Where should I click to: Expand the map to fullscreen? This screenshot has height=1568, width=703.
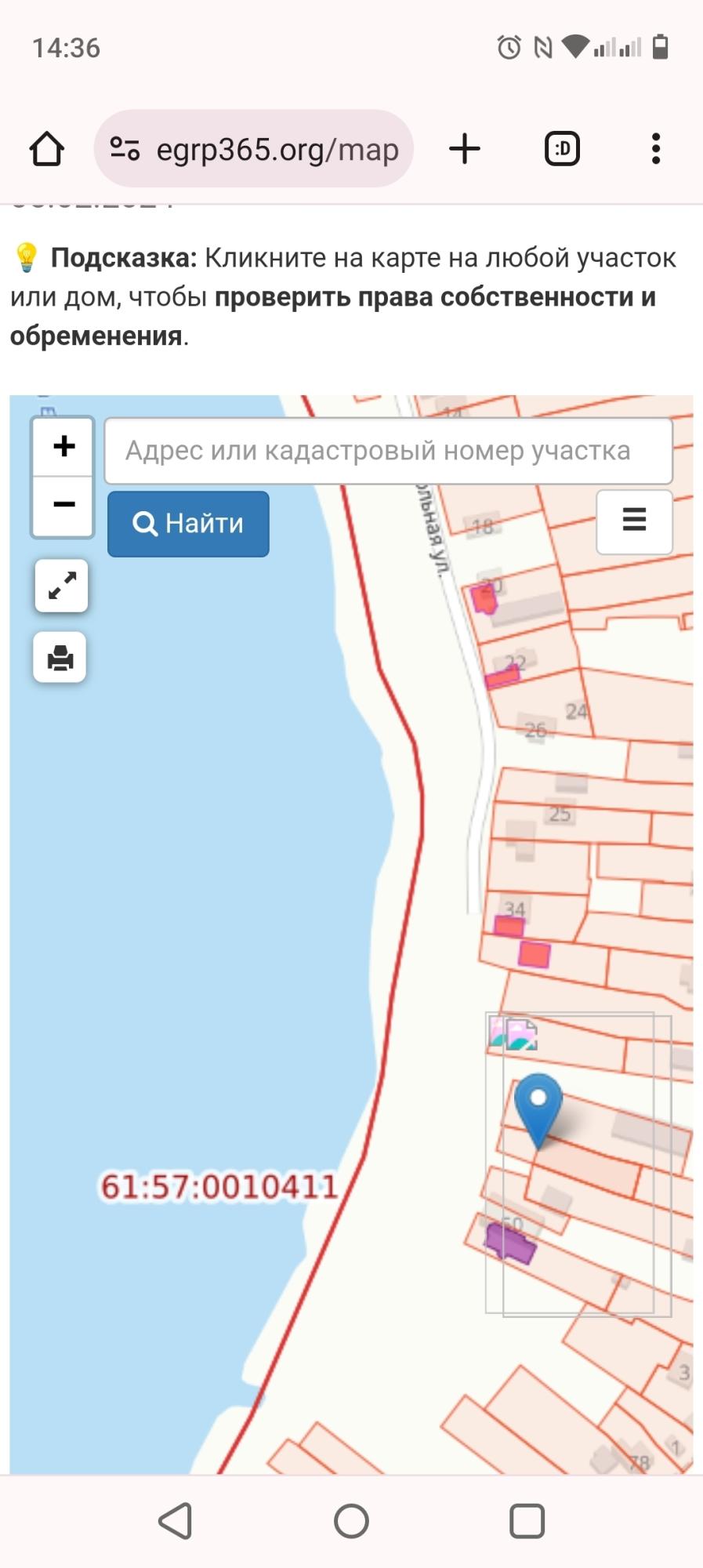(x=61, y=586)
